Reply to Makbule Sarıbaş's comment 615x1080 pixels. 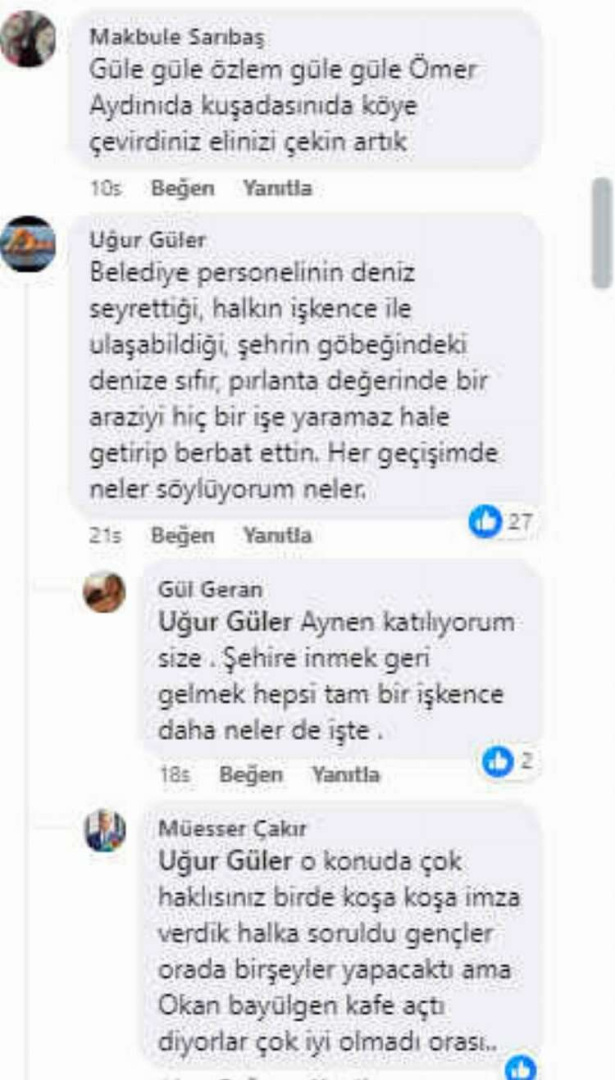tap(277, 188)
